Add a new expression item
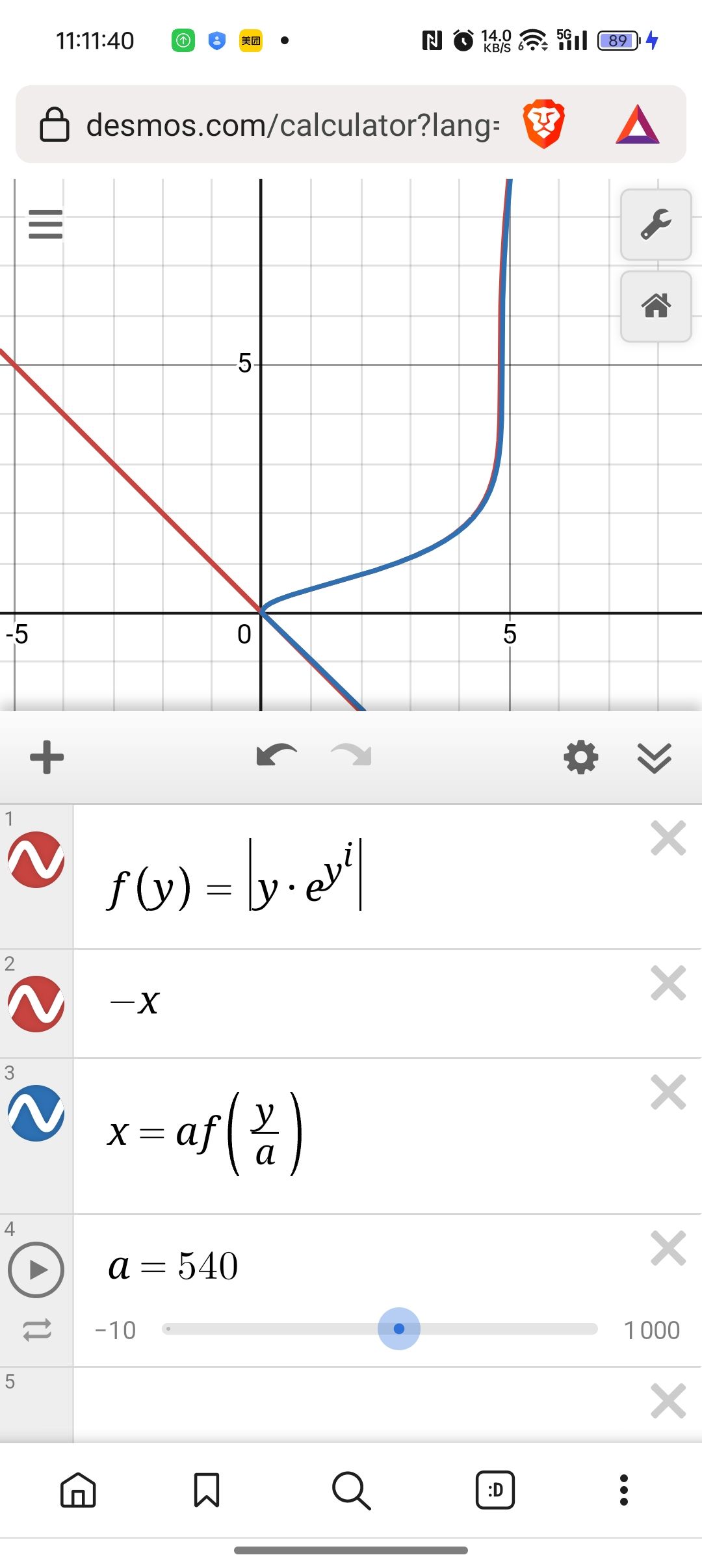This screenshot has width=702, height=1568. pyautogui.click(x=47, y=757)
